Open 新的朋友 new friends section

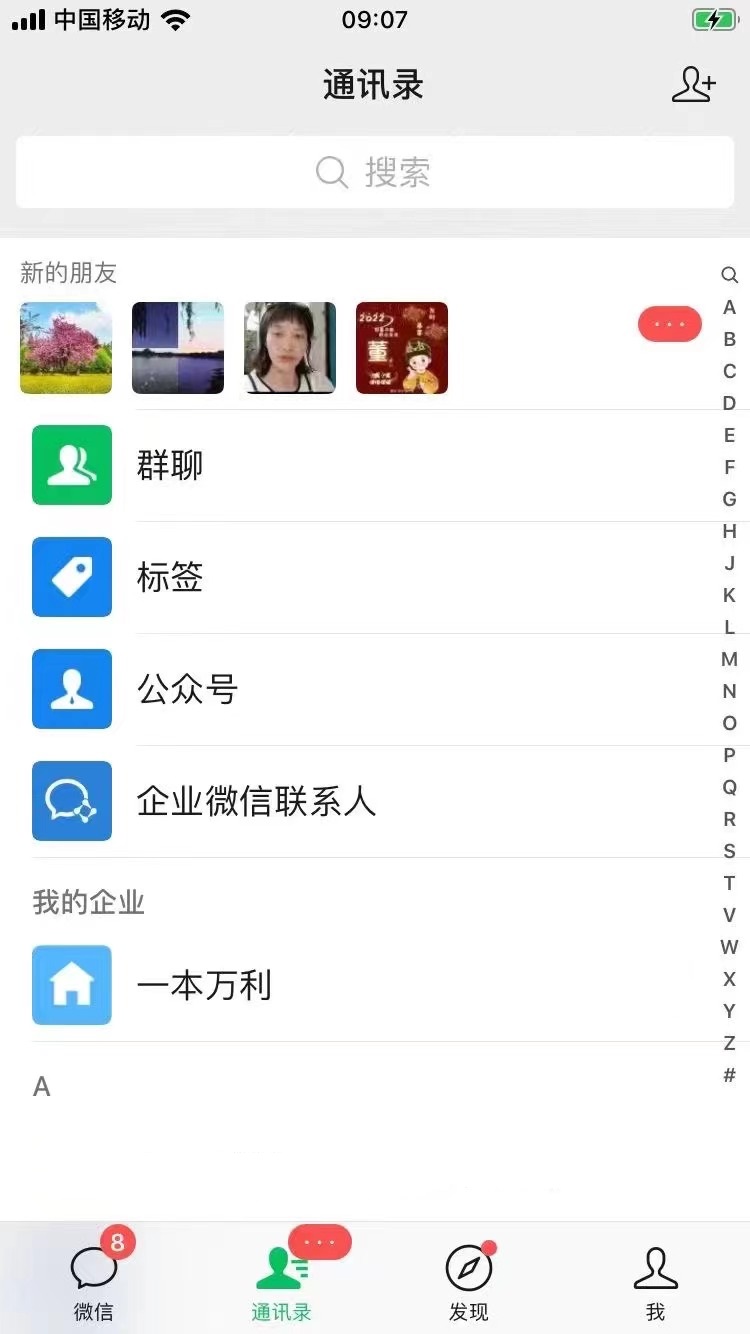(67, 273)
